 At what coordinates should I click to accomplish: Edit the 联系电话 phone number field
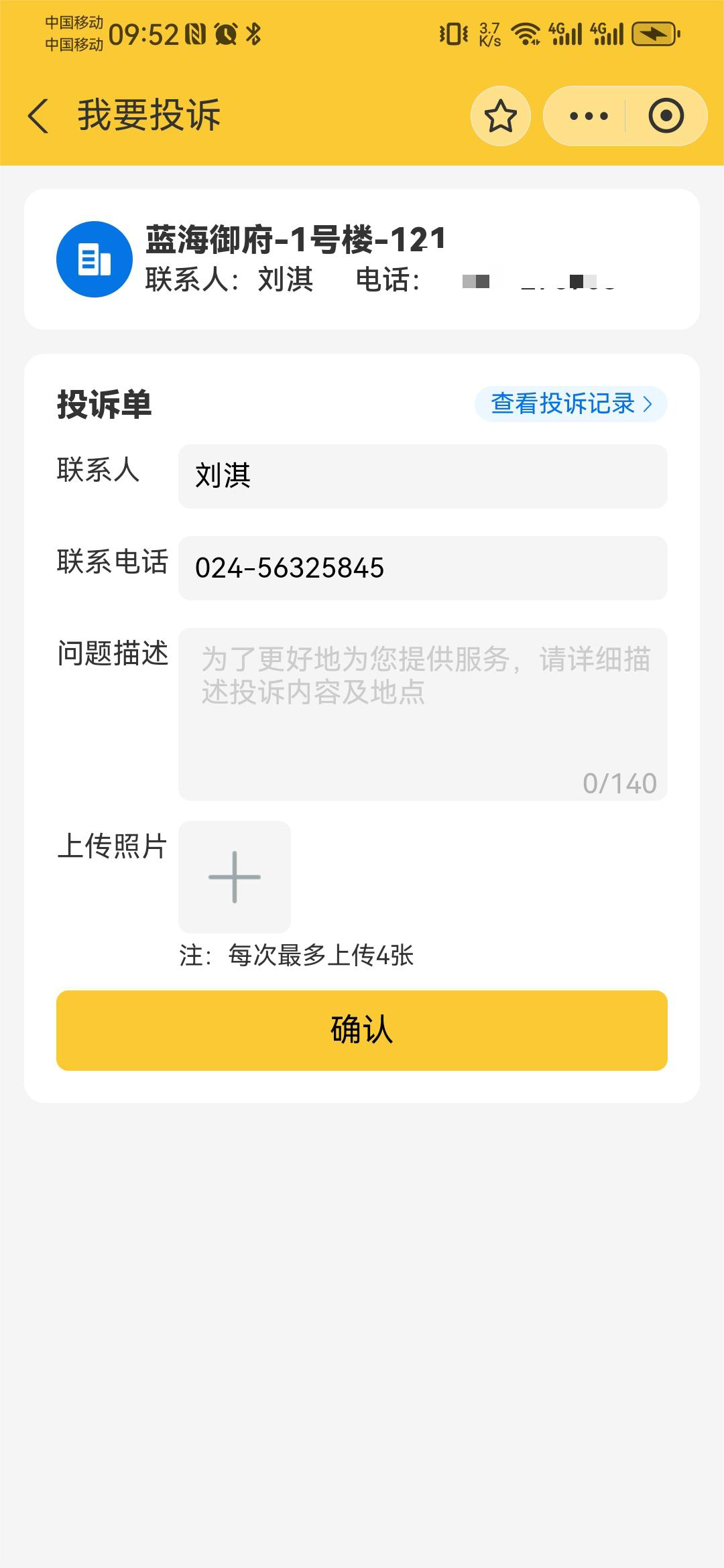click(423, 568)
